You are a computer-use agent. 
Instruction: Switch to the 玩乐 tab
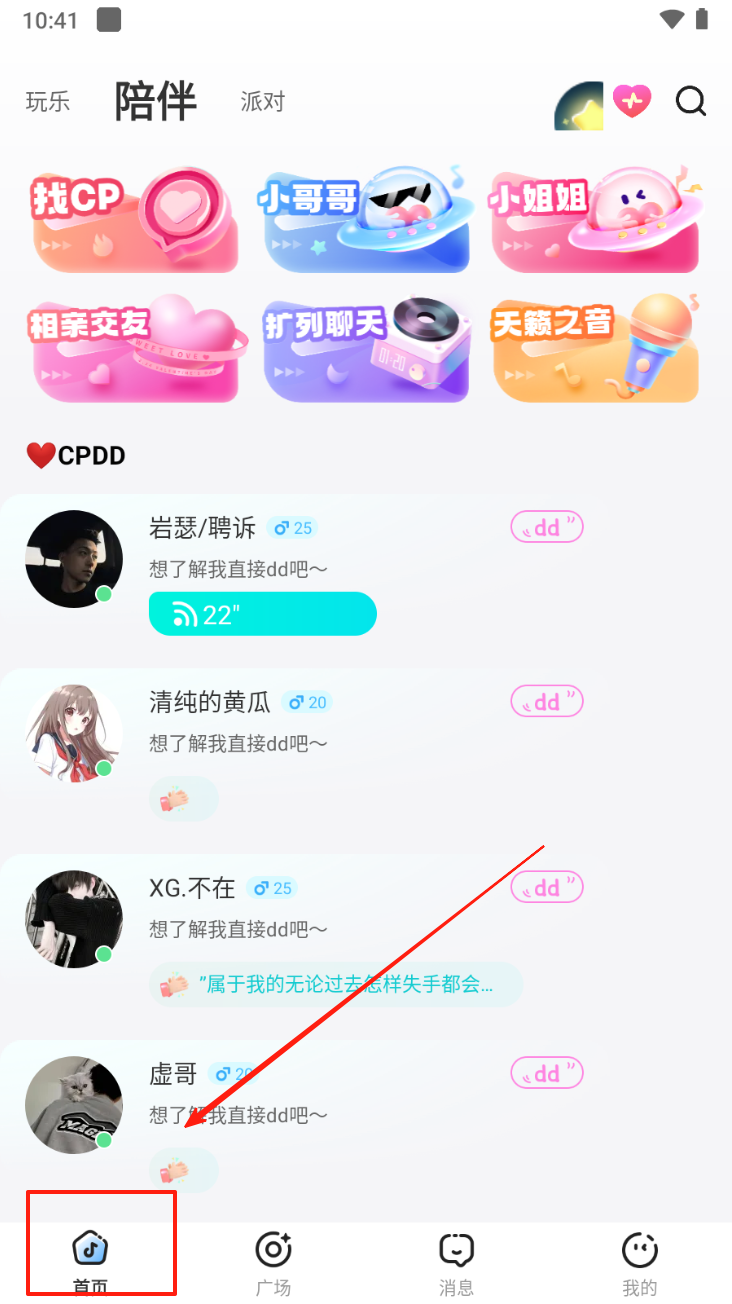click(x=48, y=101)
